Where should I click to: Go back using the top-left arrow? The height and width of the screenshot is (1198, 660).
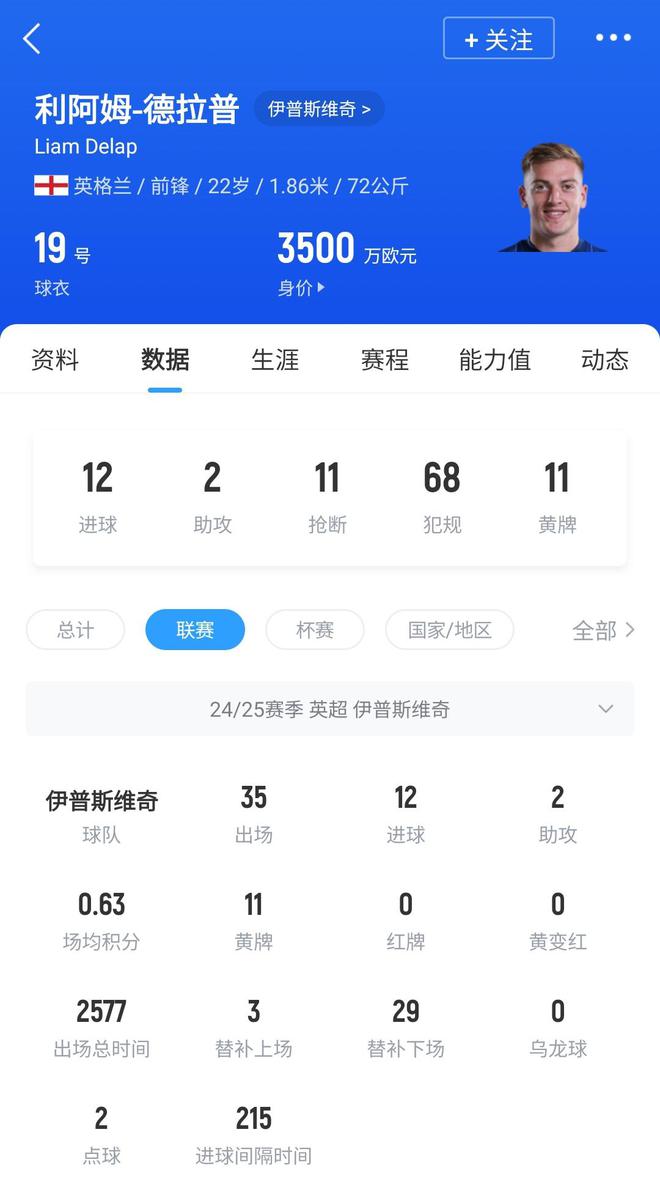coord(32,39)
